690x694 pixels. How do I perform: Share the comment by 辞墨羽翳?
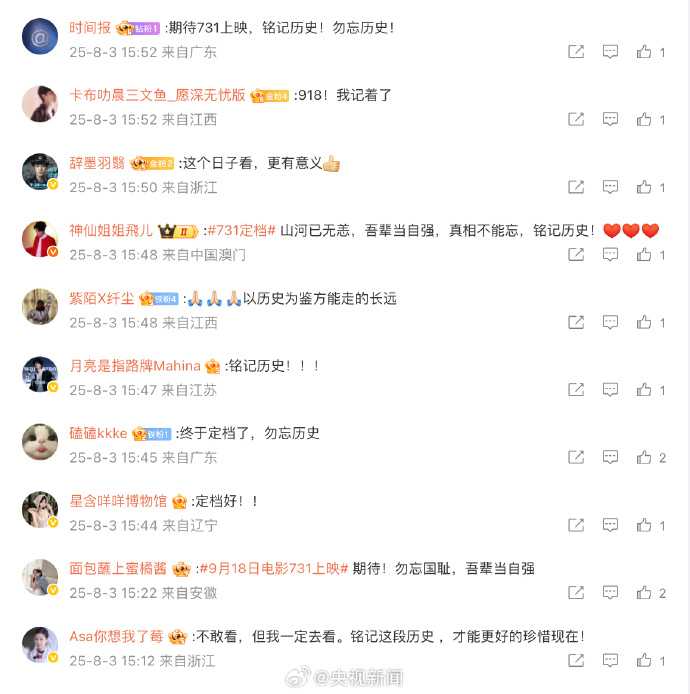(576, 187)
